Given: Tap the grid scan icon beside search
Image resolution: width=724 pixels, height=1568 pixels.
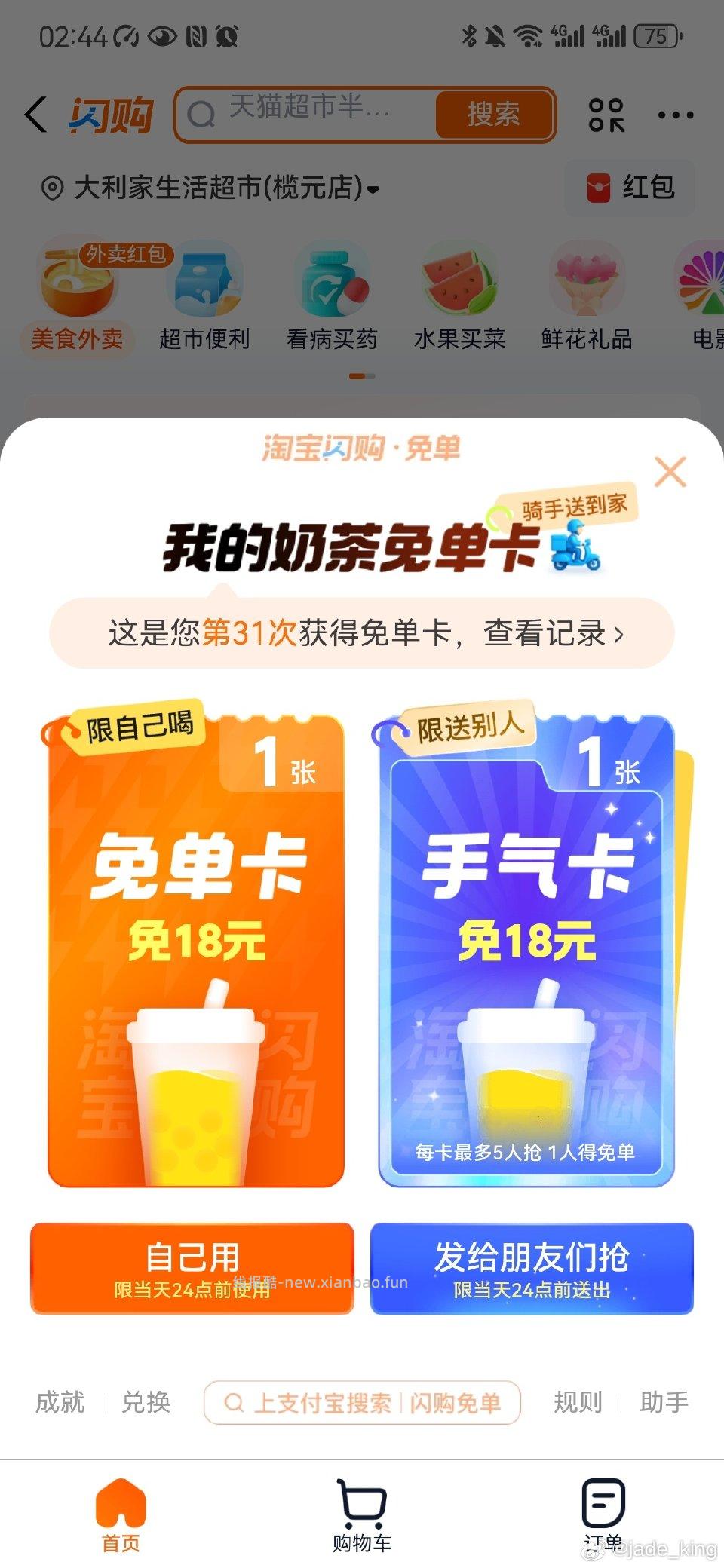Looking at the screenshot, I should point(606,115).
